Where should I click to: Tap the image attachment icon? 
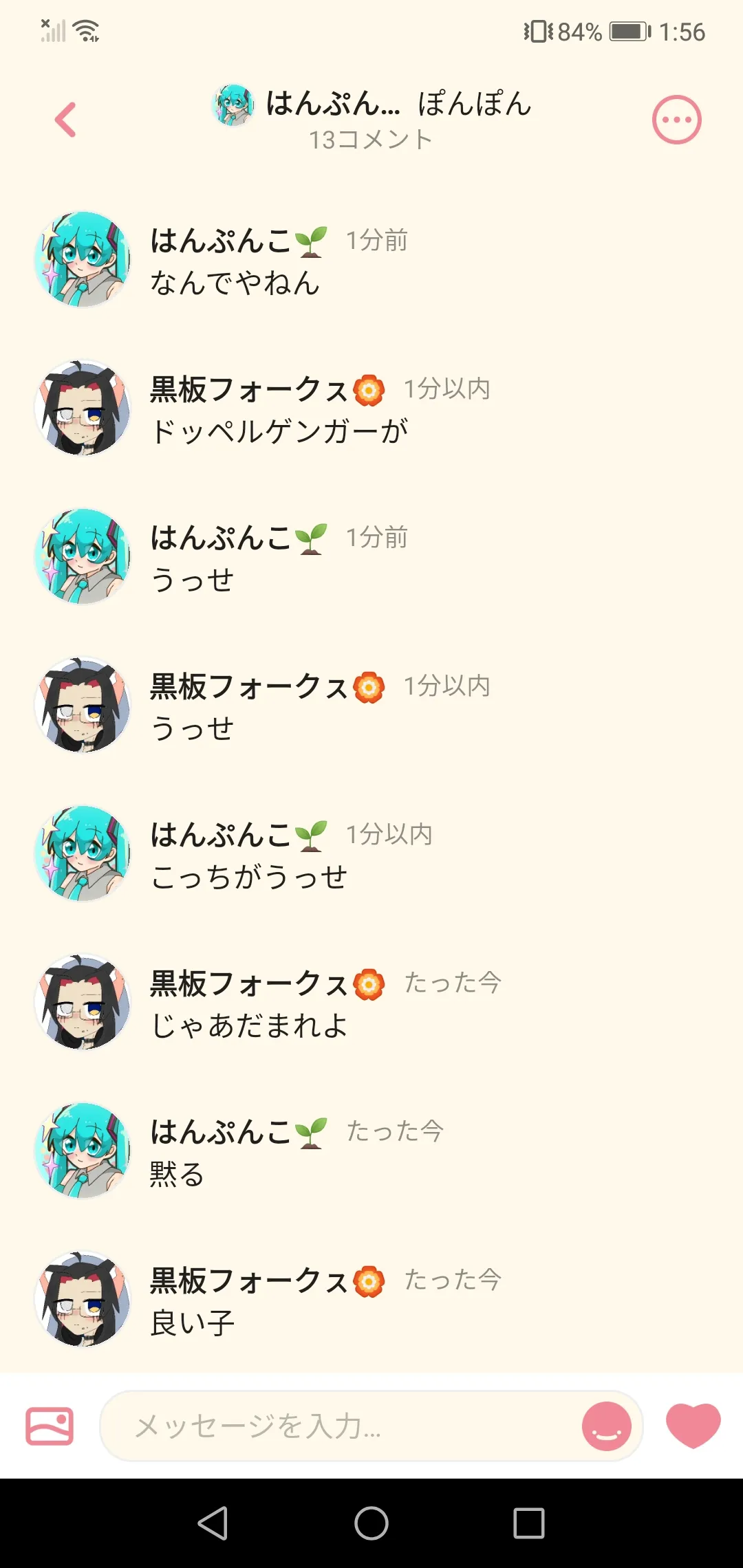click(50, 1426)
